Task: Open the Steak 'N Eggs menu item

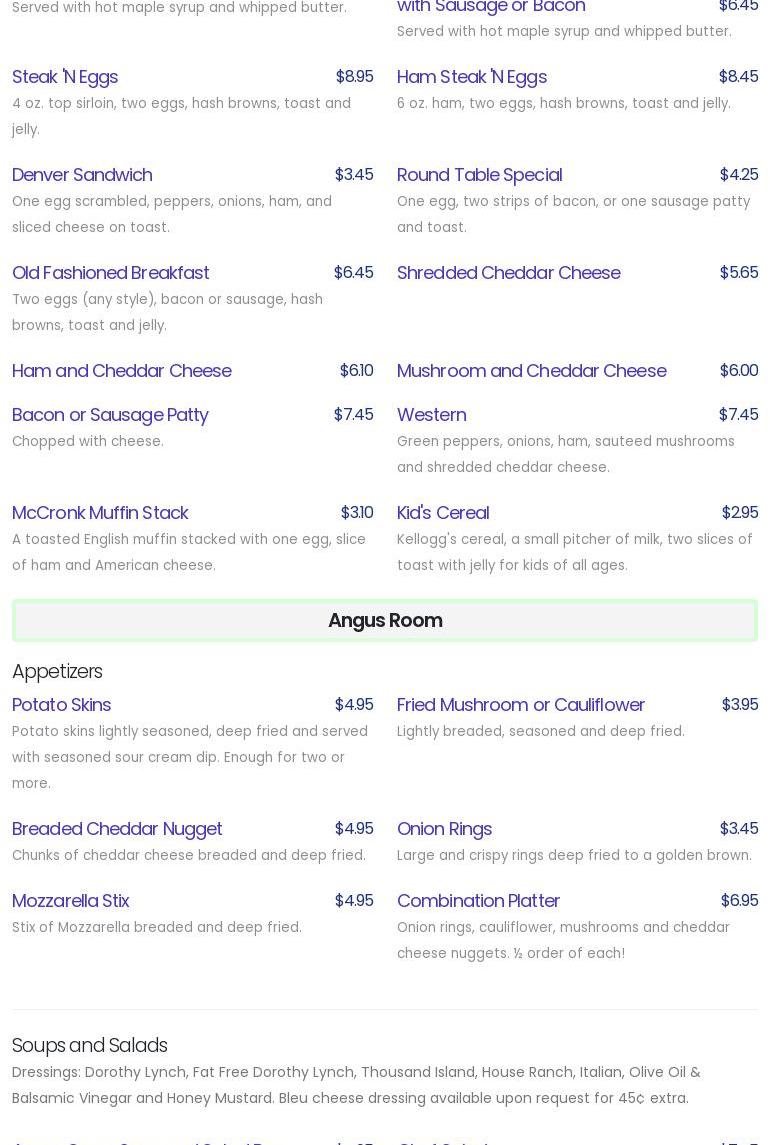Action: point(65,77)
